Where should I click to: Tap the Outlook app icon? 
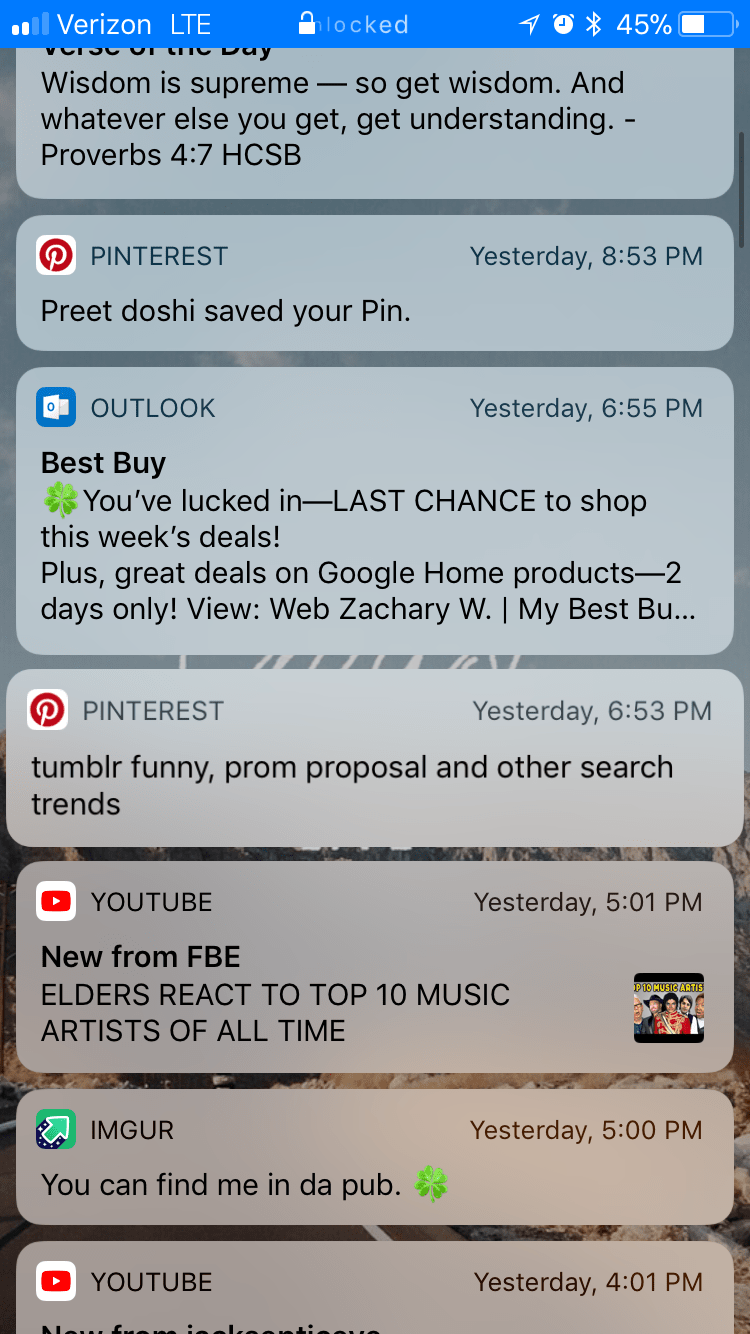[56, 407]
